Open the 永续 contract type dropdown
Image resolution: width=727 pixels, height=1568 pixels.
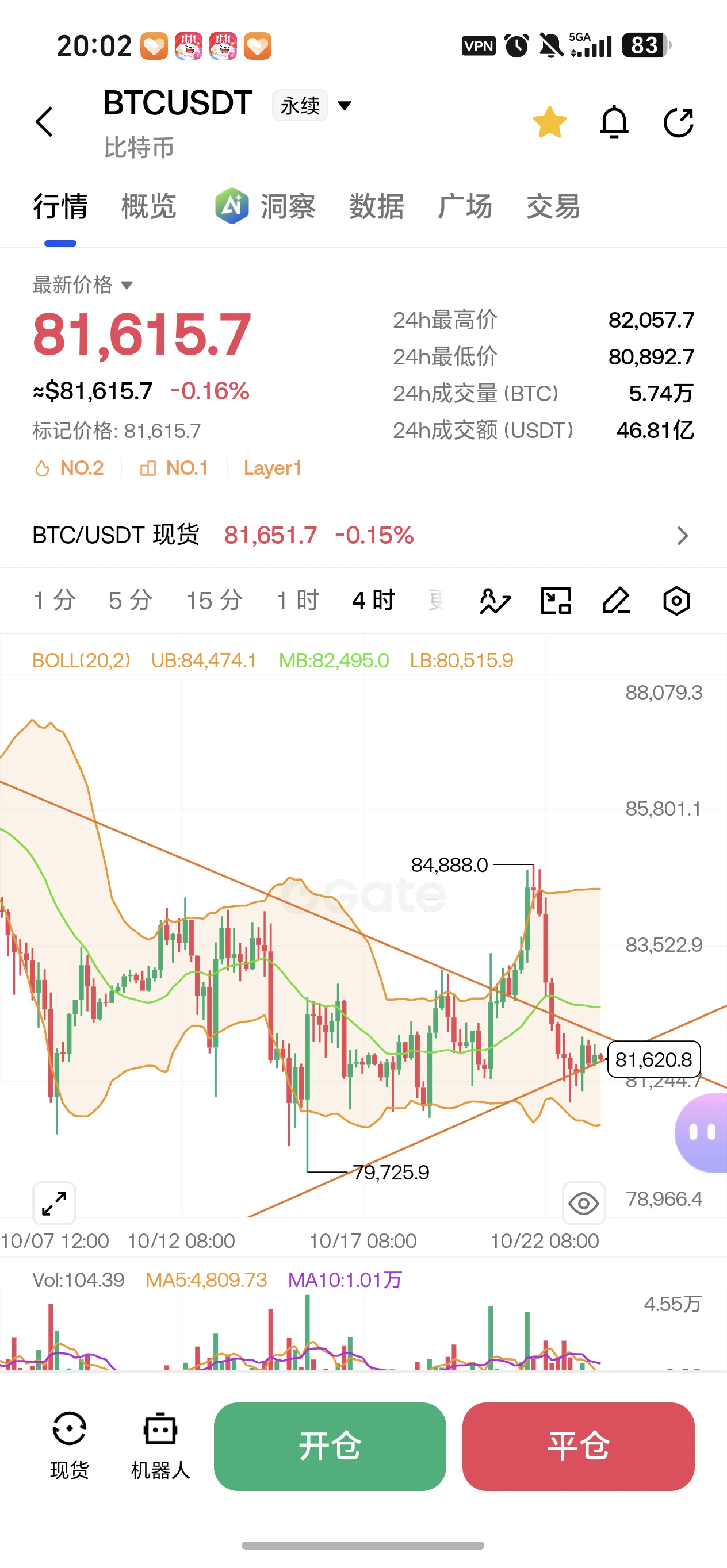[312, 105]
